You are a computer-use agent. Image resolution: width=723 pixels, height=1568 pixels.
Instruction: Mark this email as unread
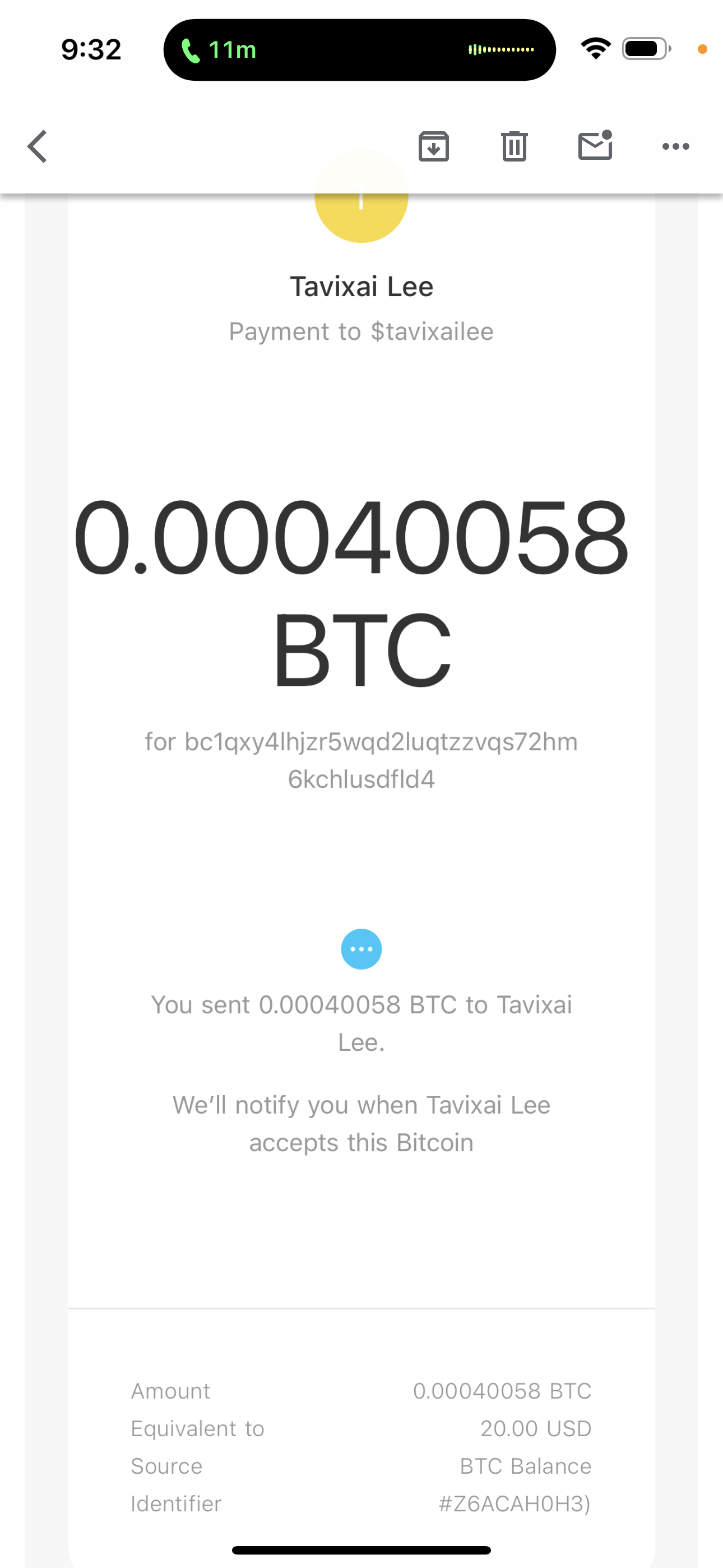(595, 147)
